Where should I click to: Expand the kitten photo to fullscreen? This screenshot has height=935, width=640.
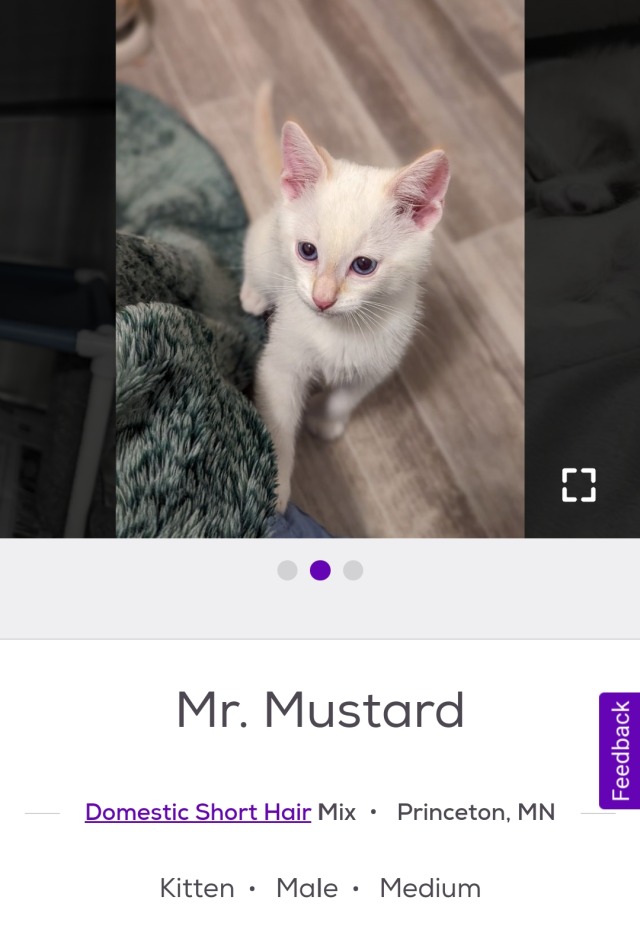click(578, 485)
